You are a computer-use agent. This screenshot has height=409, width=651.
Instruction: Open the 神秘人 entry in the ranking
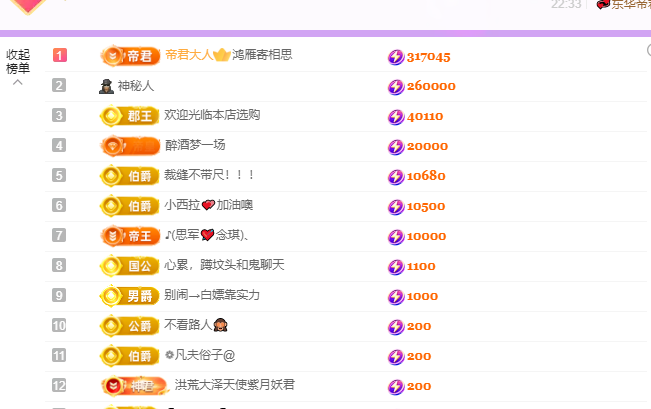point(135,86)
